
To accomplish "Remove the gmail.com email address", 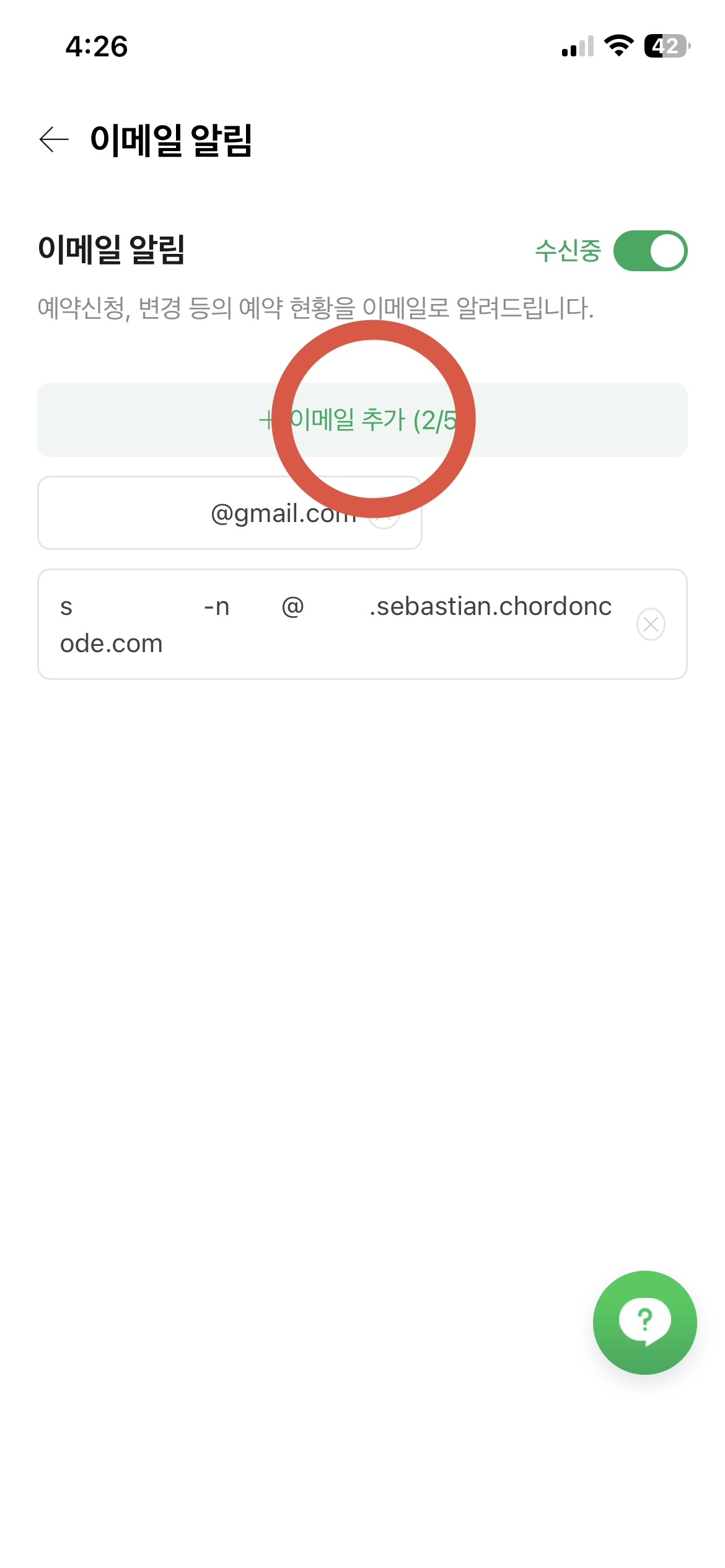I will (x=385, y=515).
